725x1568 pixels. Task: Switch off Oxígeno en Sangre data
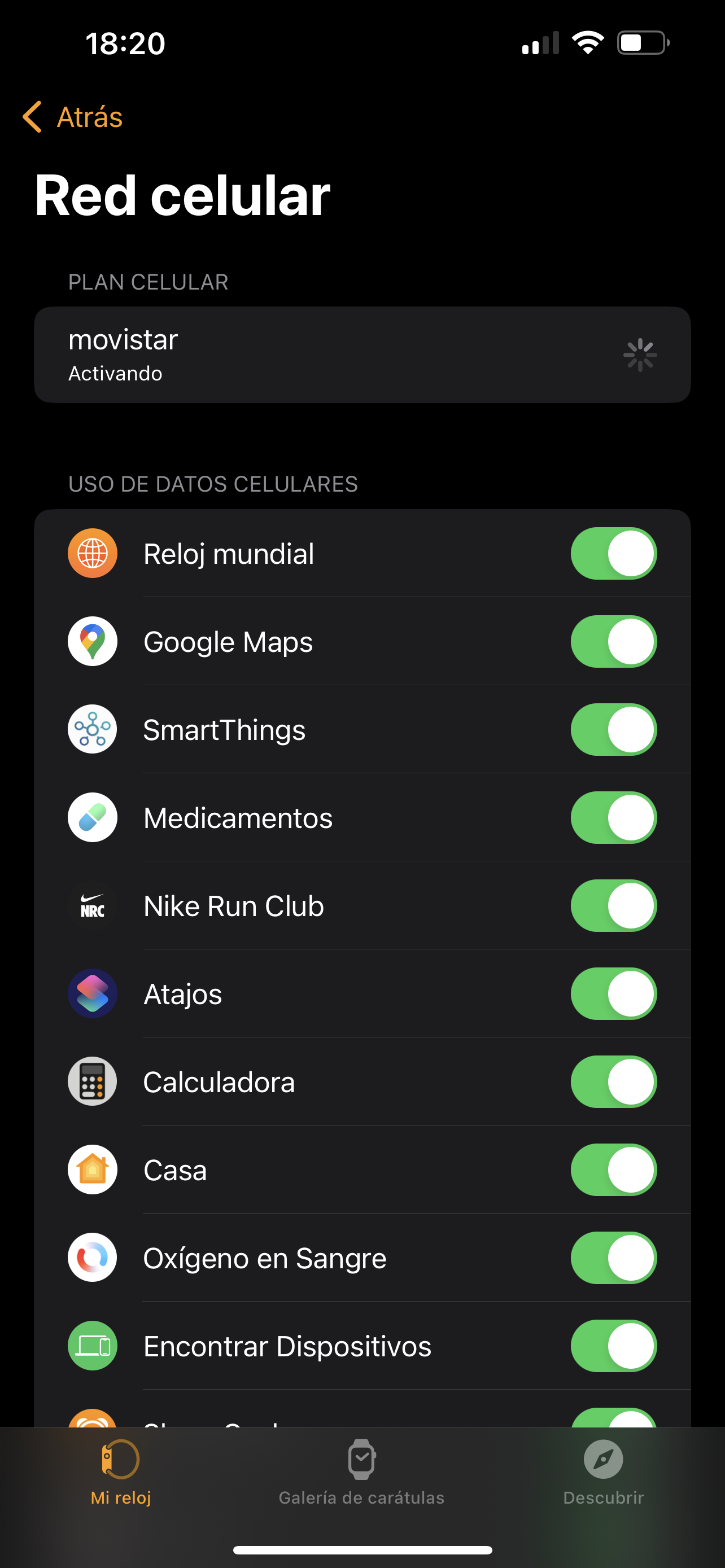[614, 1258]
